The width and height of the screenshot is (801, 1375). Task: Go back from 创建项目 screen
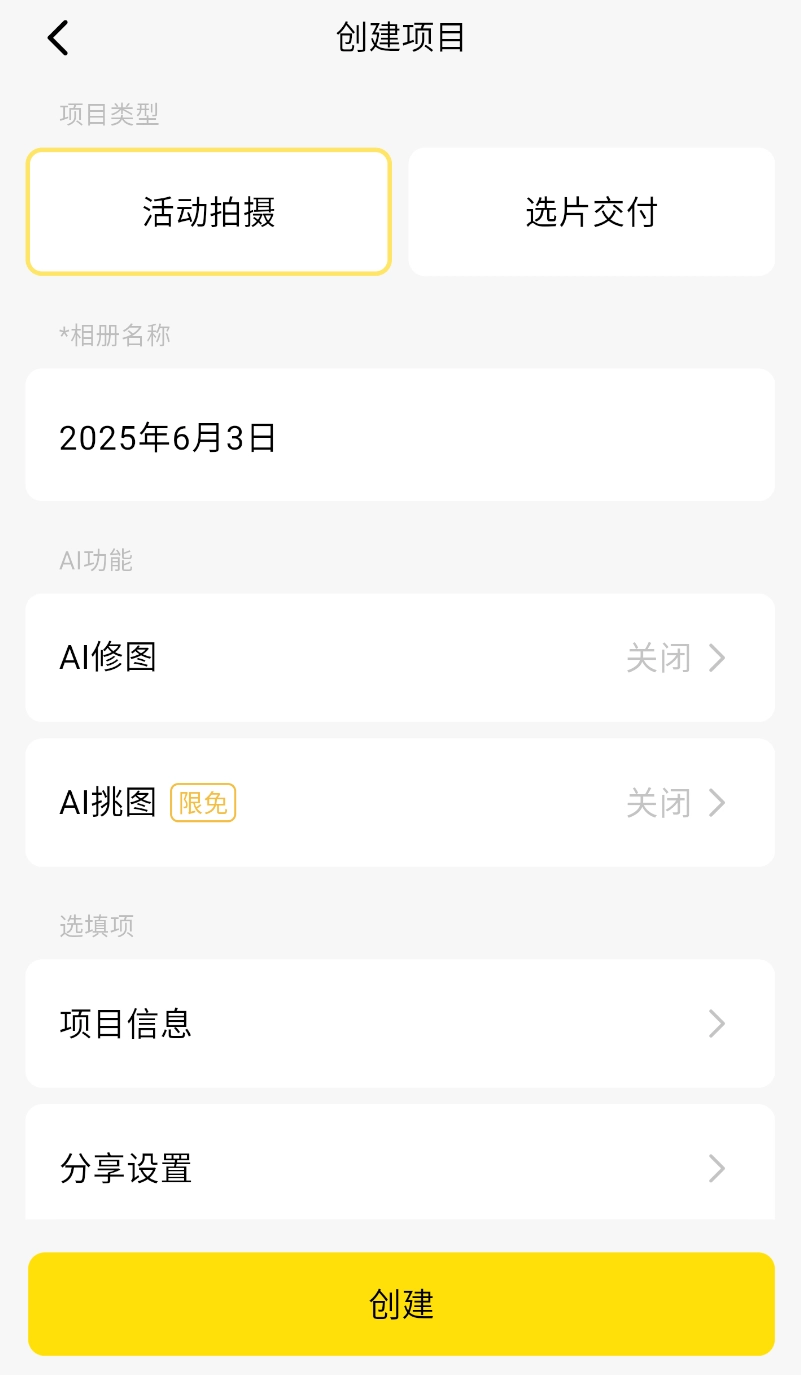pyautogui.click(x=58, y=38)
